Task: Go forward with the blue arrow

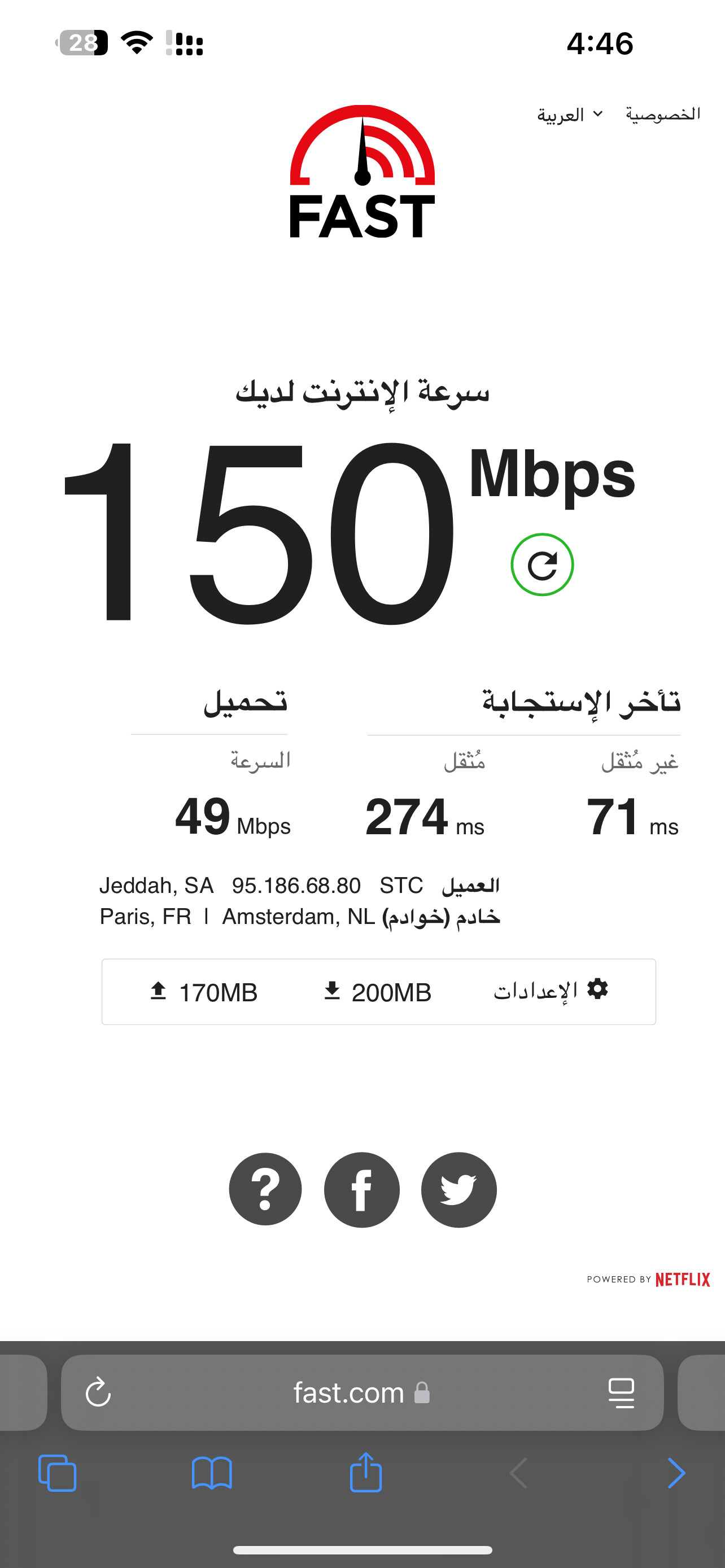Action: click(x=676, y=1473)
